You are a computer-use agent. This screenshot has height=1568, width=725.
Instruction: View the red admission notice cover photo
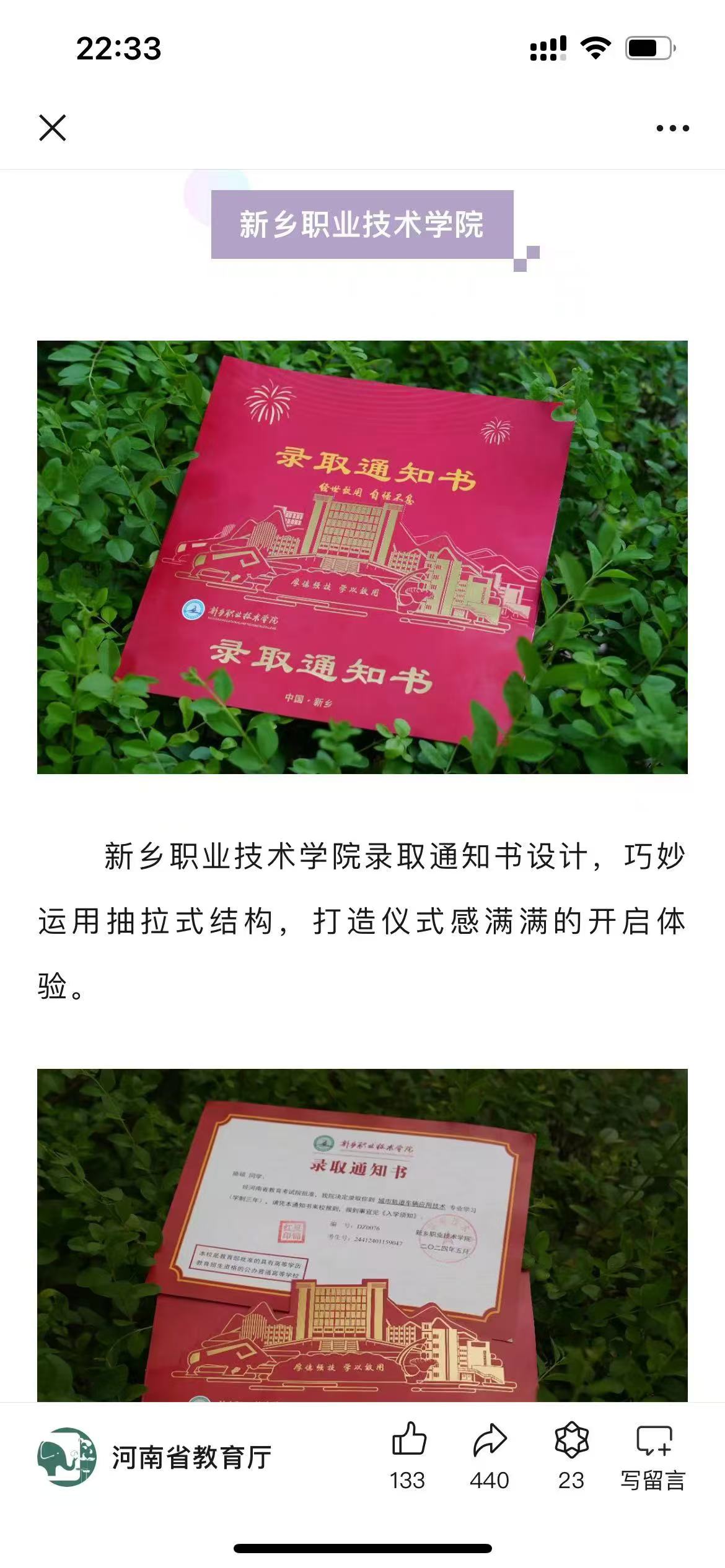pos(362,557)
